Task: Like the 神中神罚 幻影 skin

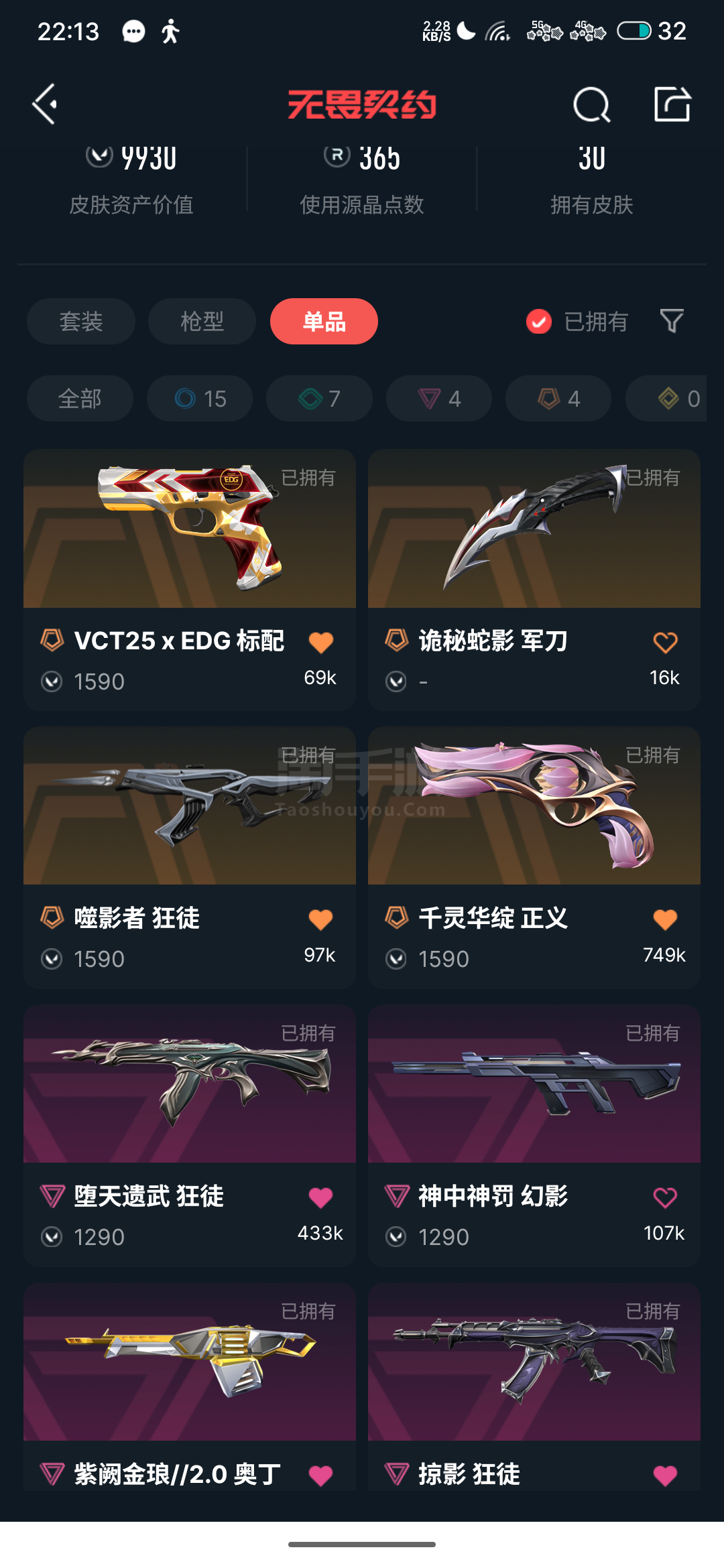Action: (x=665, y=1197)
